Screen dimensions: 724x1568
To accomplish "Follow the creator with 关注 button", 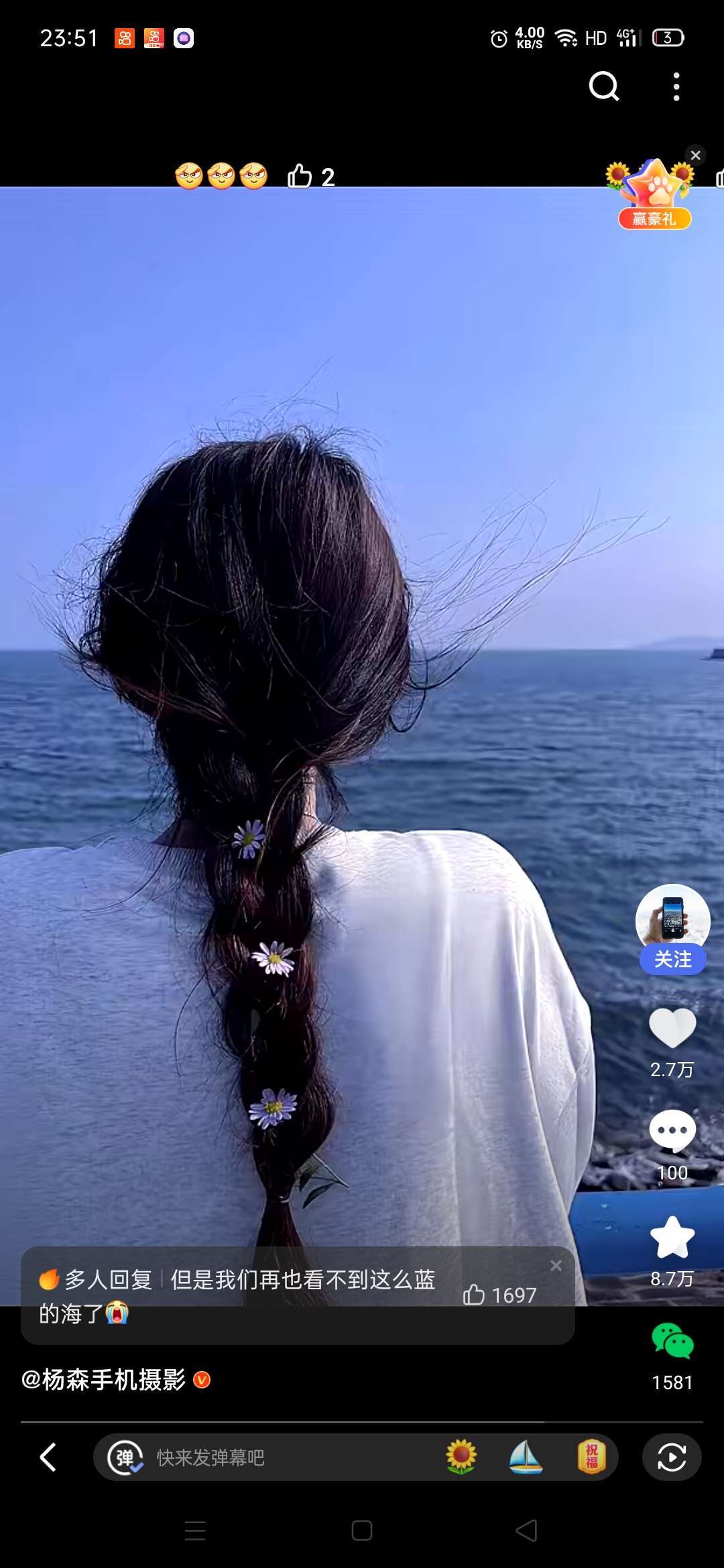I will coord(672,959).
